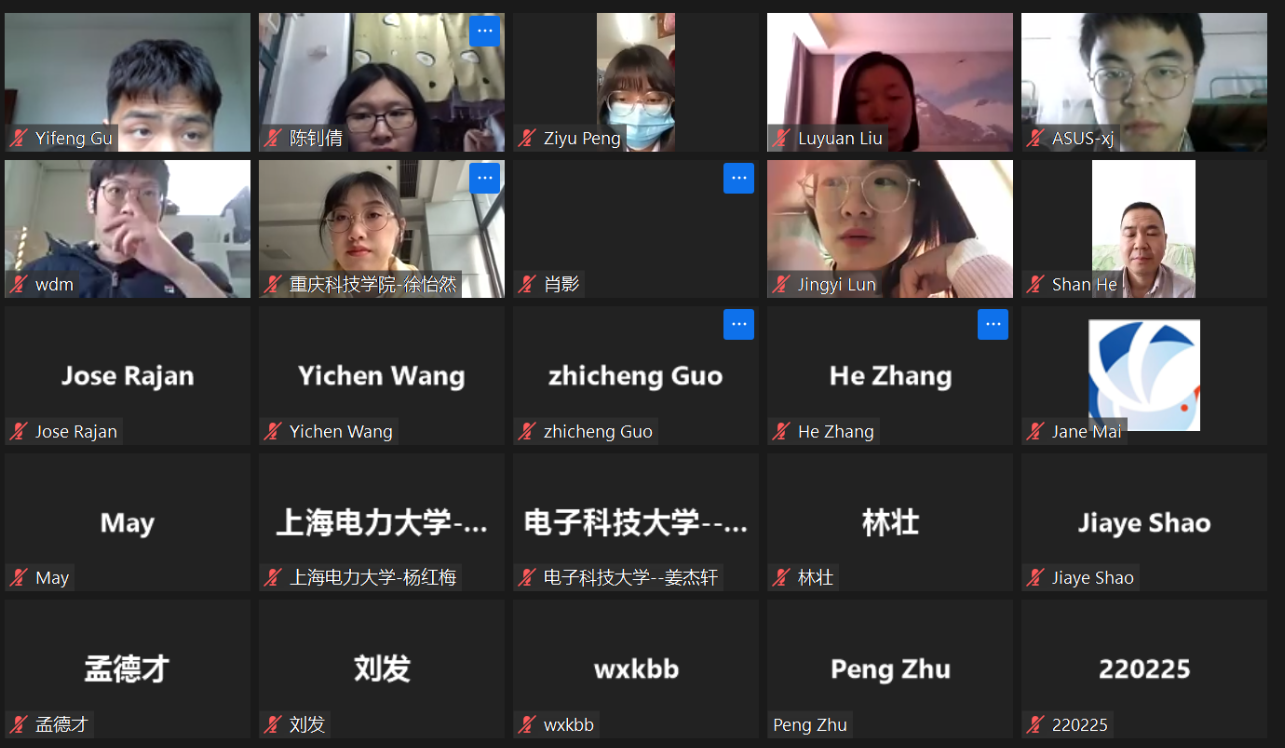Open more options on 陈钊倩's video tile
This screenshot has width=1285, height=748.
(x=484, y=31)
